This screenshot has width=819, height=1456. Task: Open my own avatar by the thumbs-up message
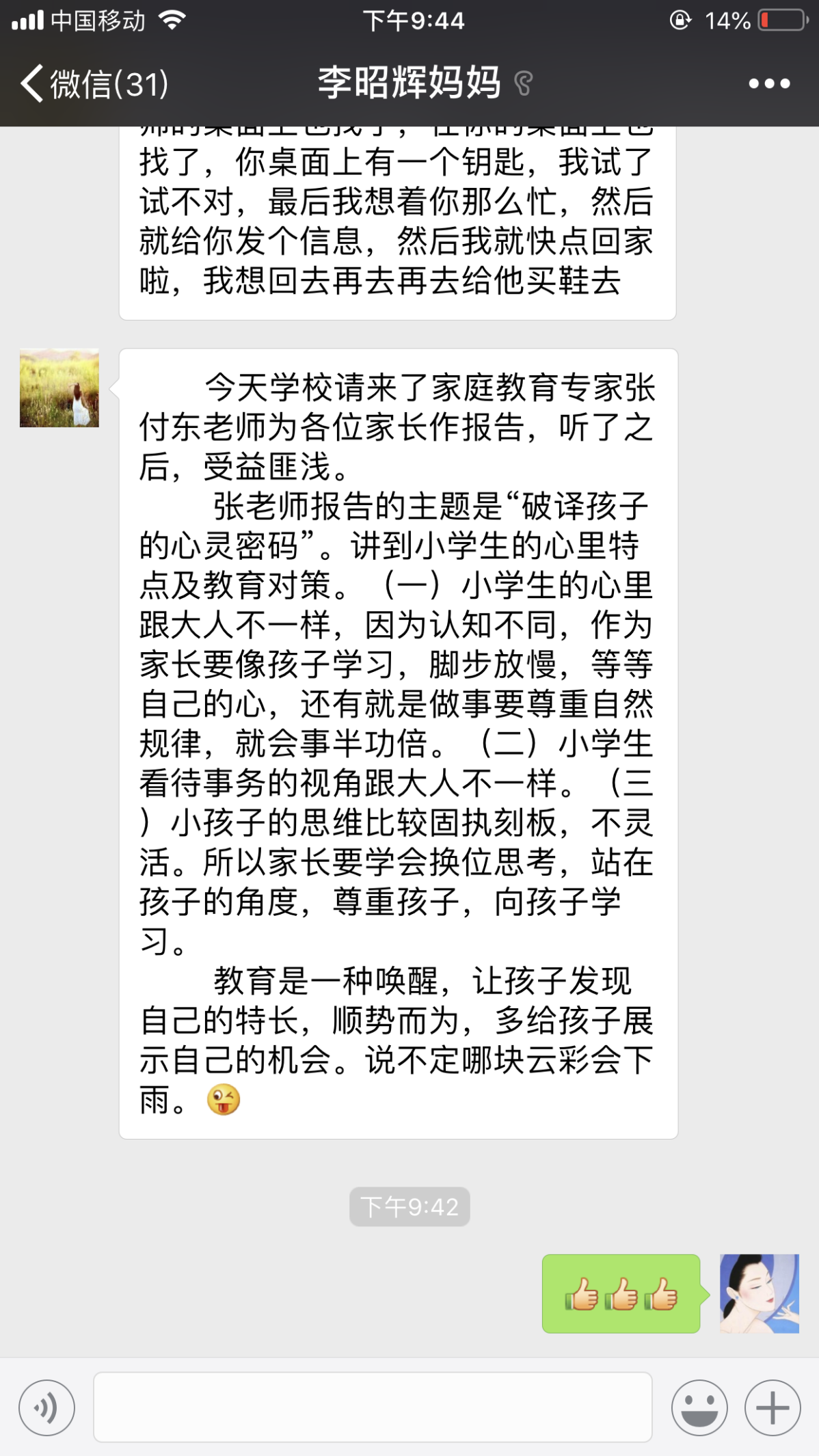[759, 1293]
